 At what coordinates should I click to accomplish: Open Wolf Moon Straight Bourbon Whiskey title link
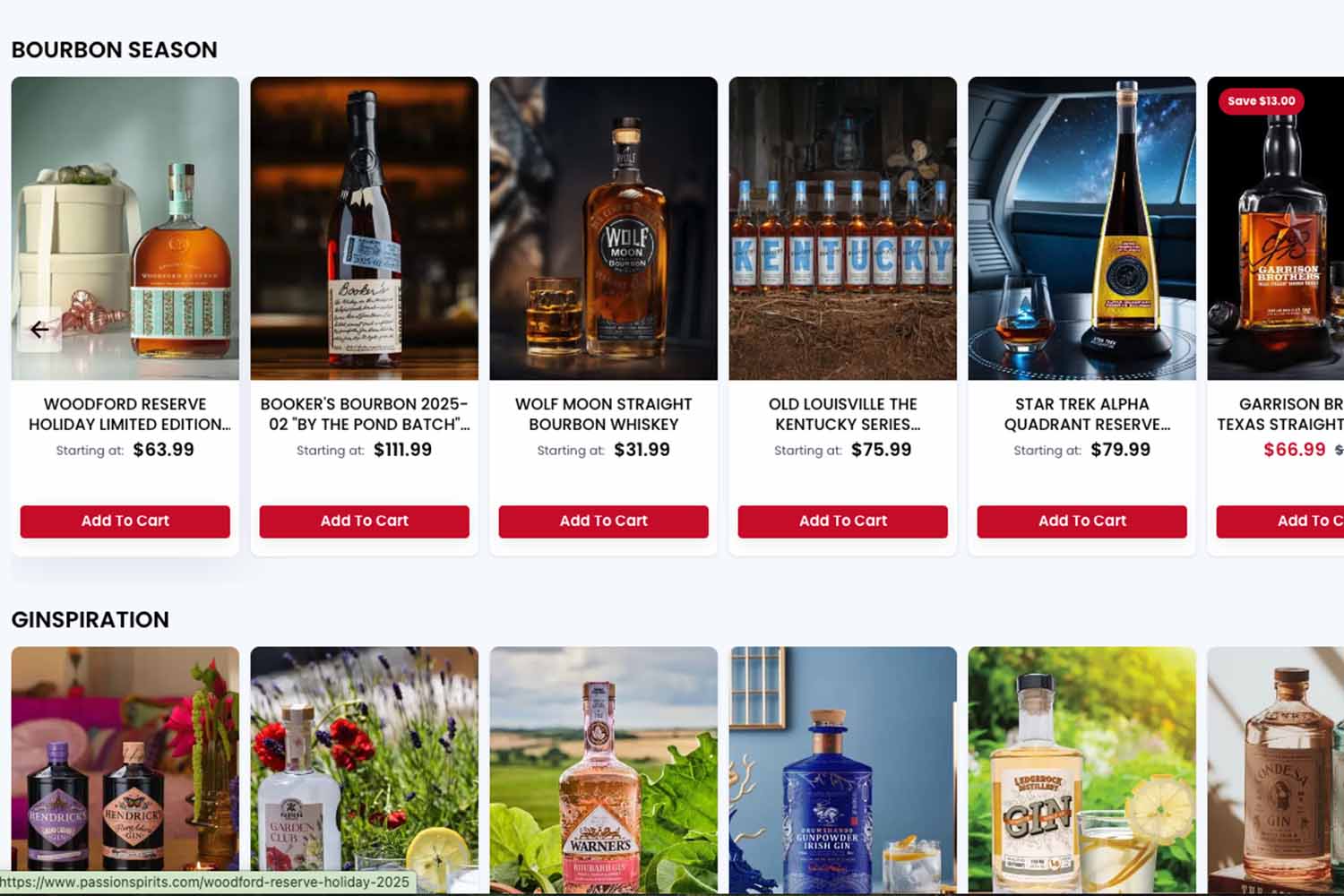tap(603, 414)
